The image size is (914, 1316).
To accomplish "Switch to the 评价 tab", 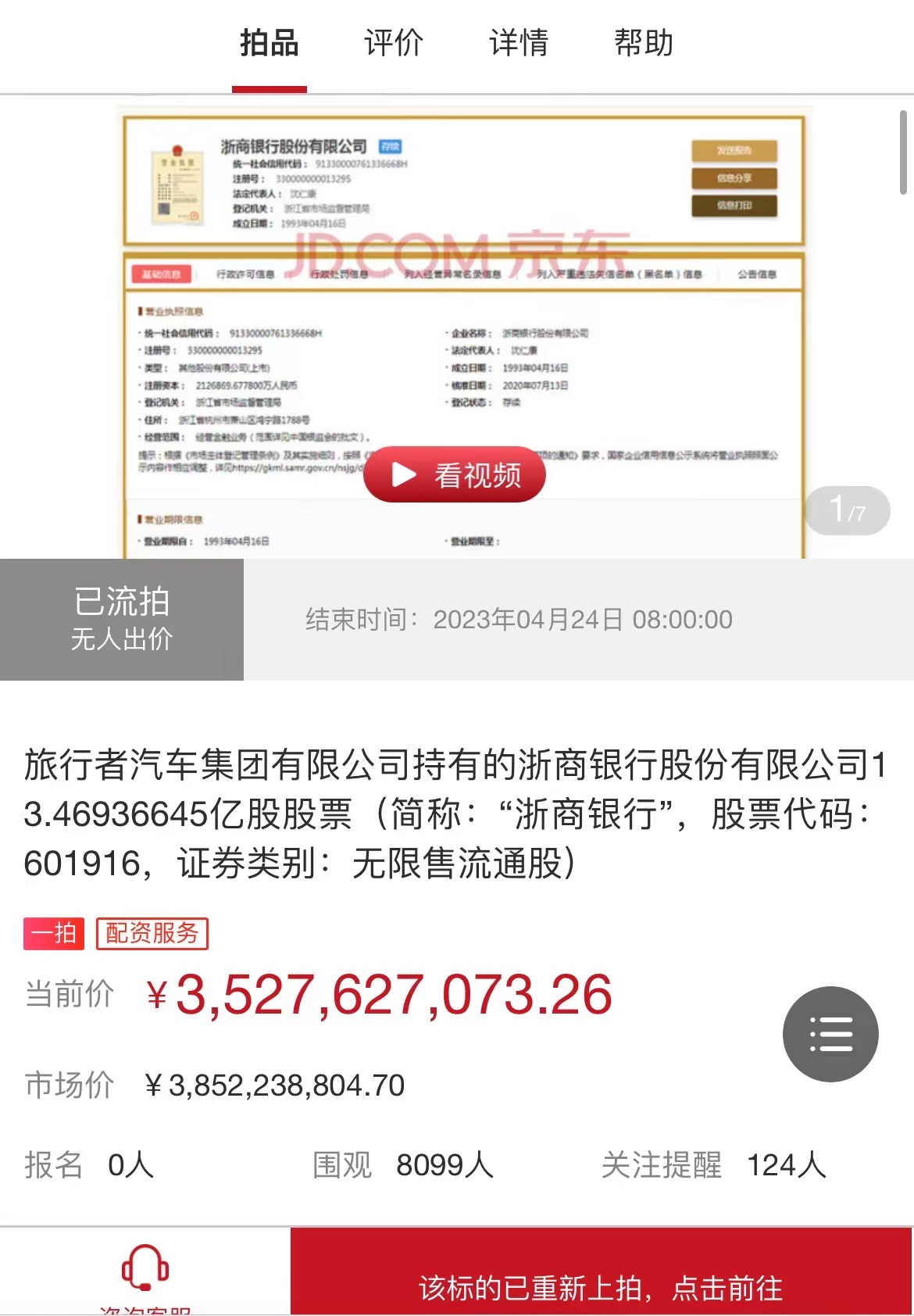I will (x=394, y=43).
